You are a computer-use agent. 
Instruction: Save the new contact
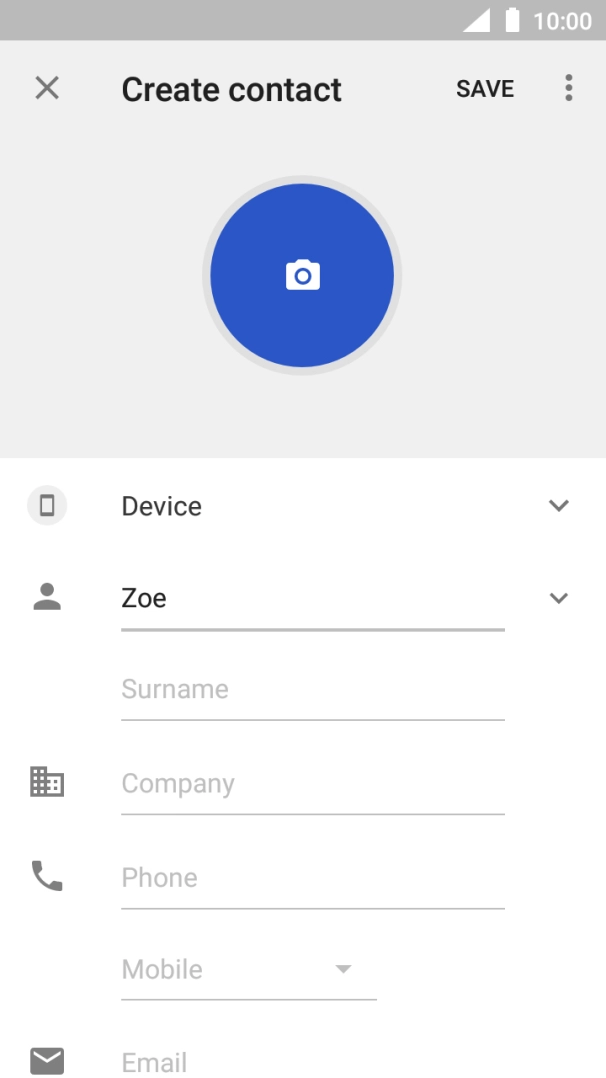click(485, 88)
